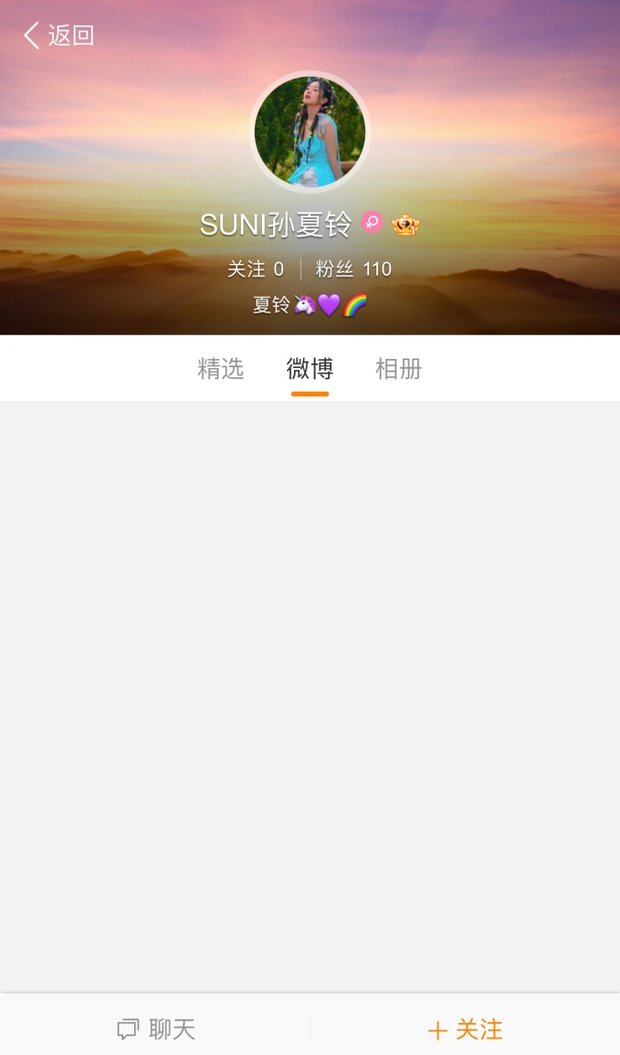Switch to the 相册 album tab
The height and width of the screenshot is (1055, 620).
pyautogui.click(x=398, y=369)
